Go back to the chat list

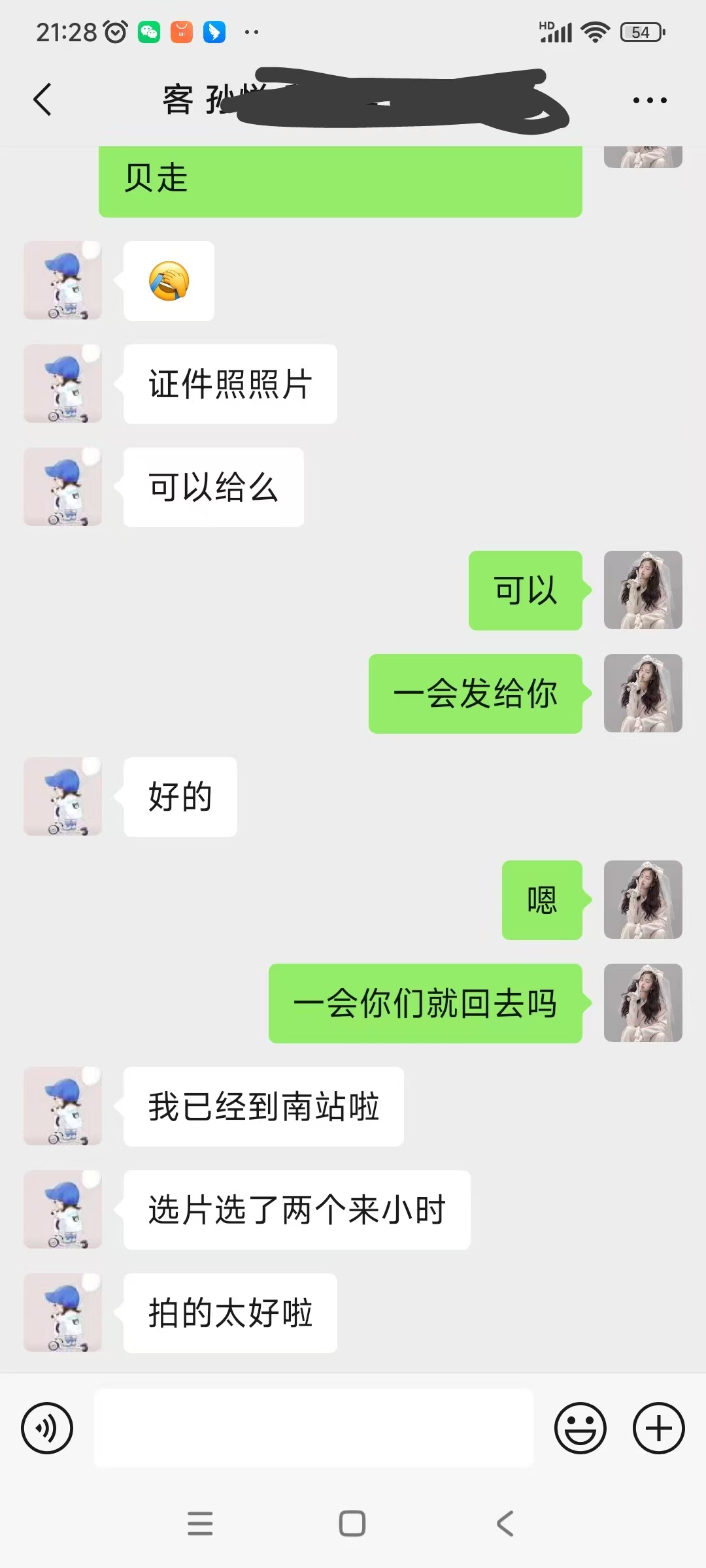pyautogui.click(x=42, y=100)
